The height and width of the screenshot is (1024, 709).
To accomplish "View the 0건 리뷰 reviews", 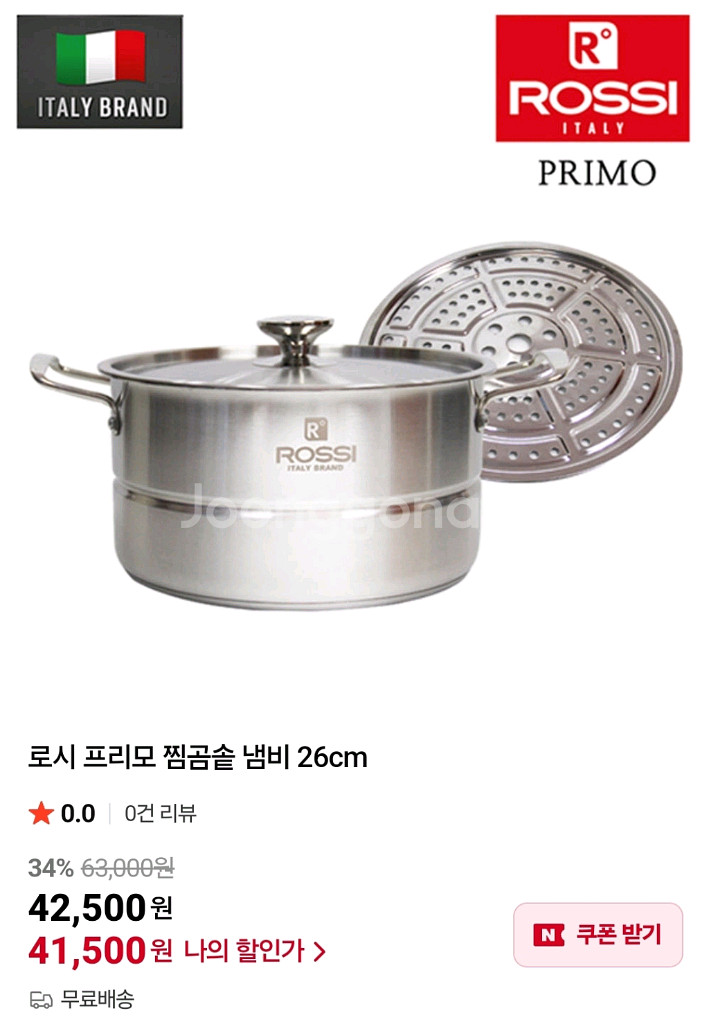I will (160, 813).
